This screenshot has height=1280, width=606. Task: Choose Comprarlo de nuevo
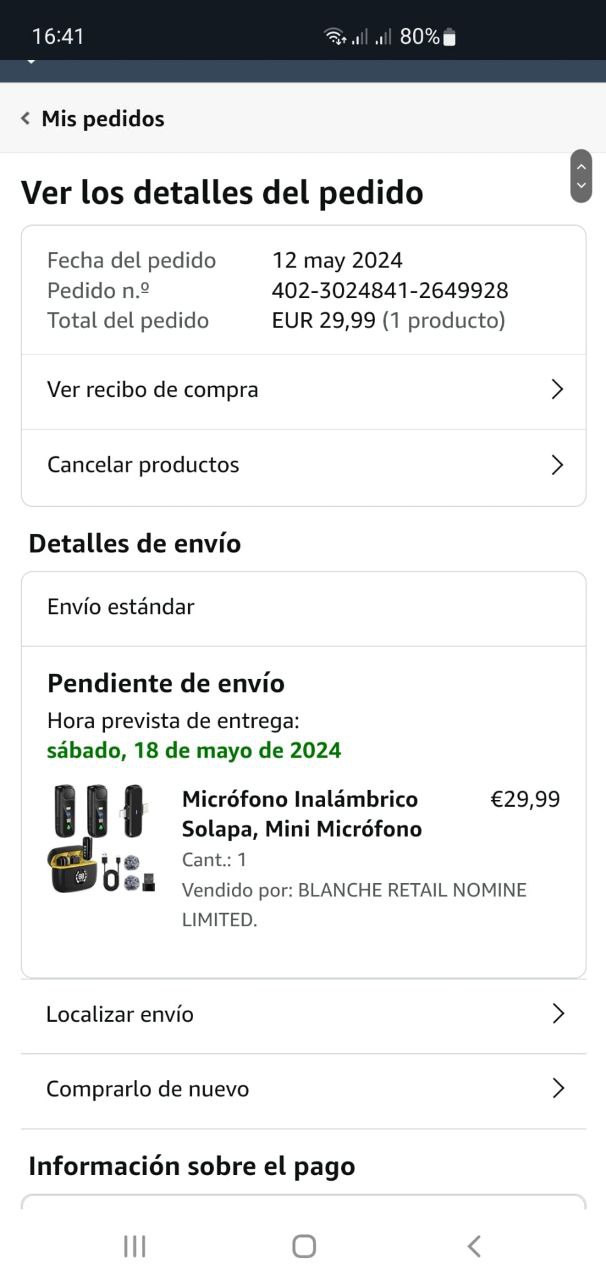point(303,1089)
